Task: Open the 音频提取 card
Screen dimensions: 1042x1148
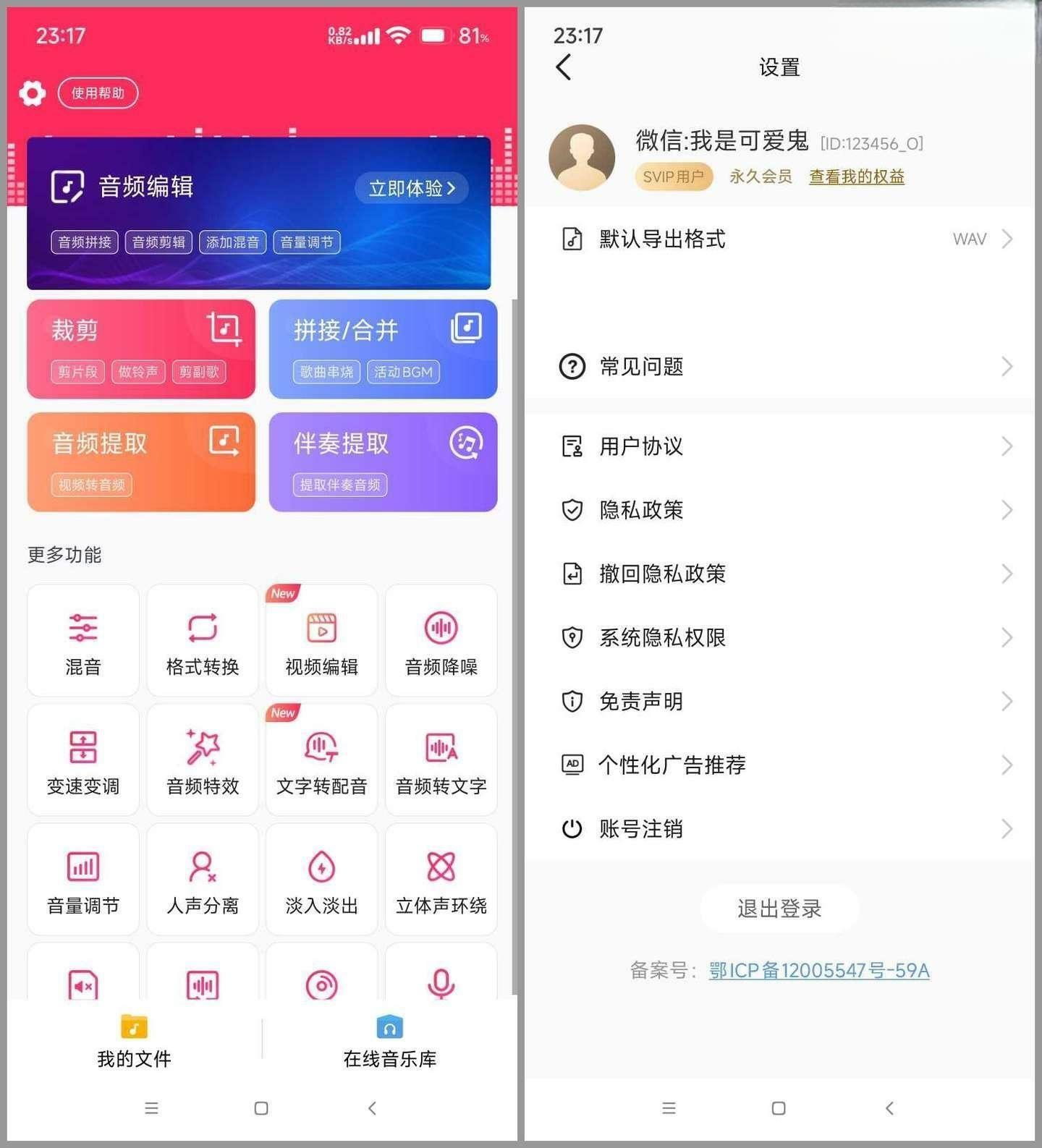Action: pyautogui.click(x=141, y=462)
